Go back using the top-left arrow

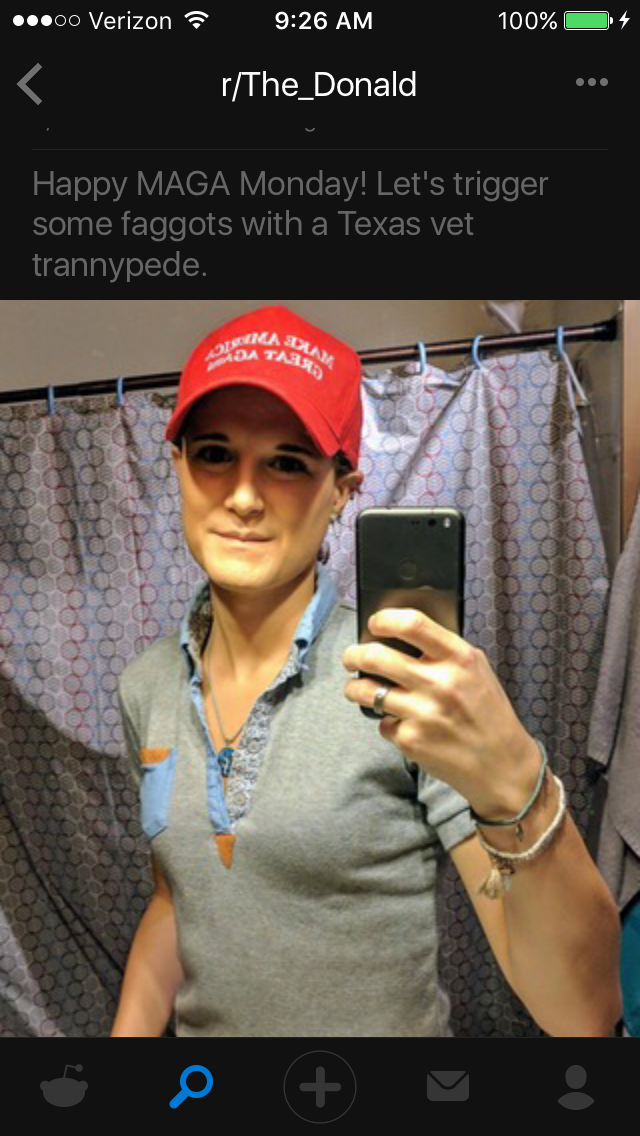click(30, 84)
